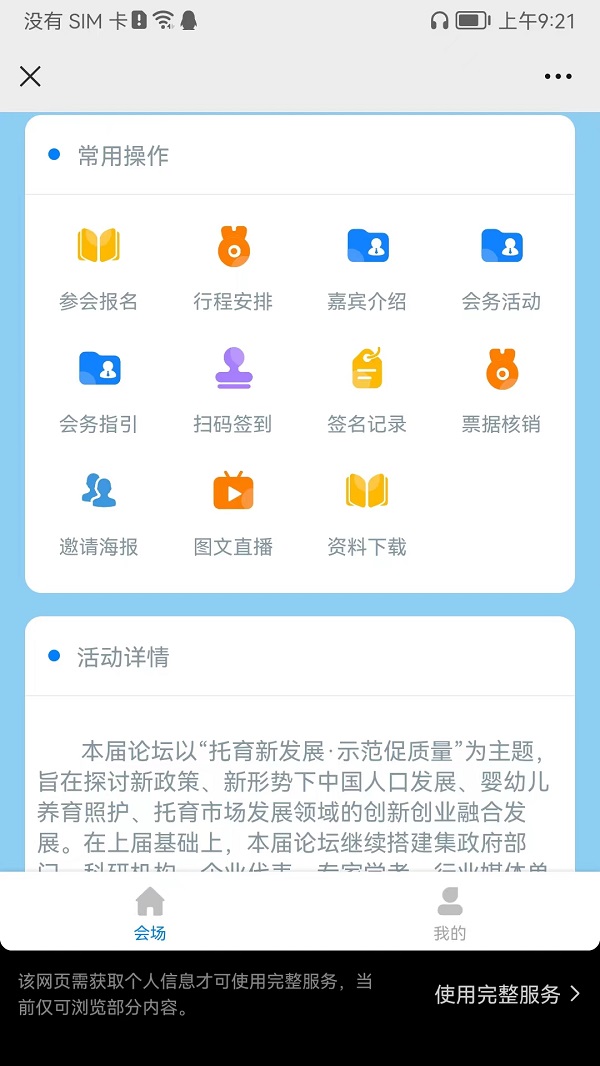Screen dimensions: 600x1066
Task: Launch 扫码签到 scan check-in
Action: [233, 390]
